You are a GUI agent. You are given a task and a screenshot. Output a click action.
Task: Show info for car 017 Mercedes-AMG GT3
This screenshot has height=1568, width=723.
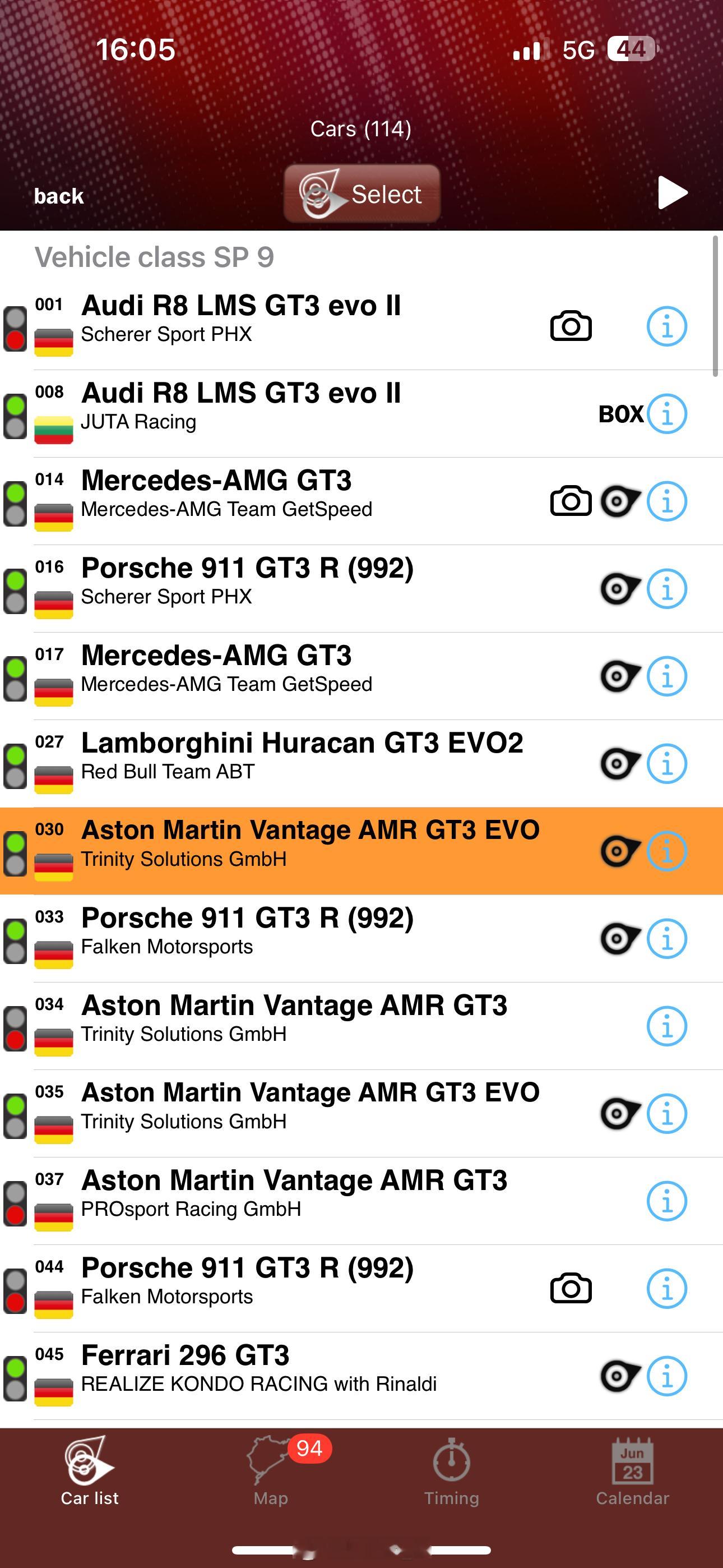coord(667,676)
